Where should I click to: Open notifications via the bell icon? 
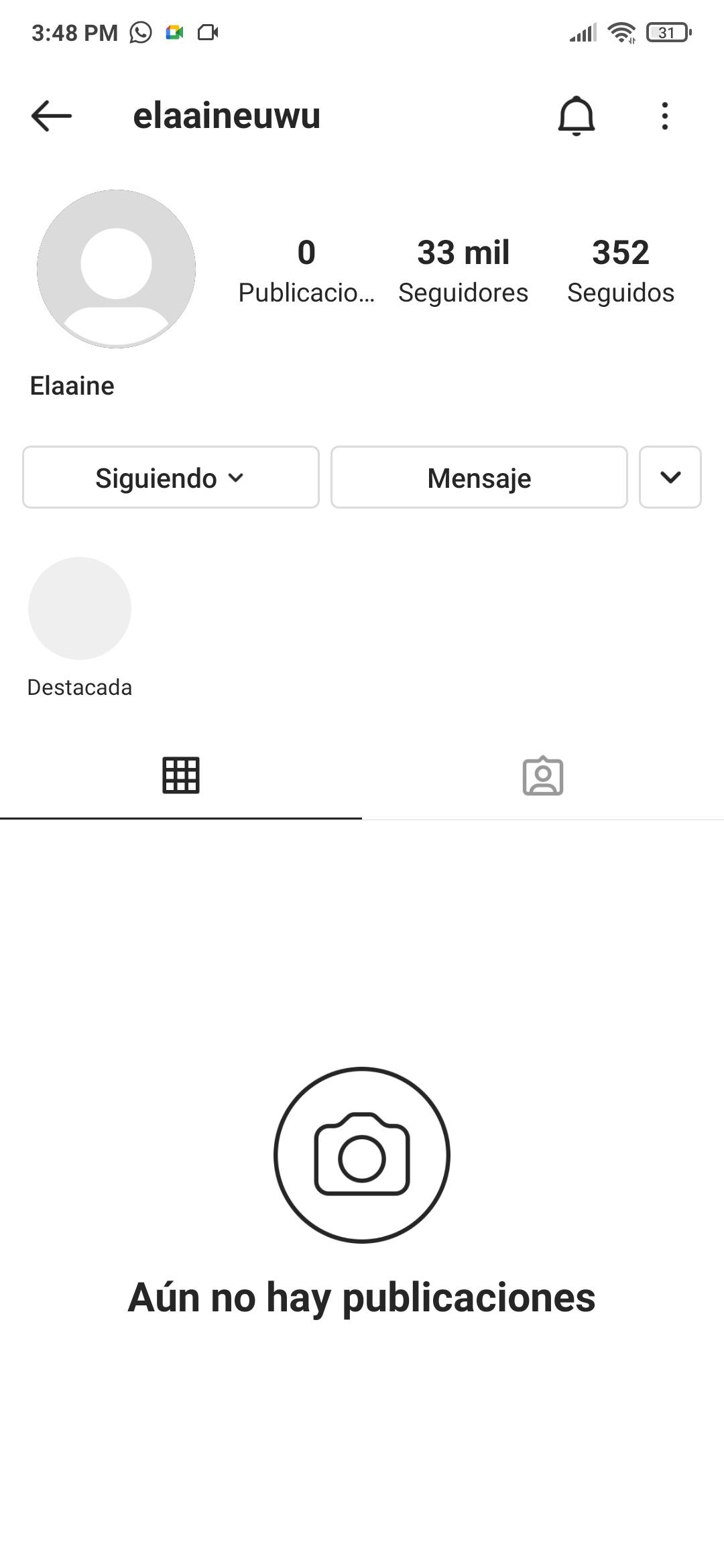tap(576, 116)
